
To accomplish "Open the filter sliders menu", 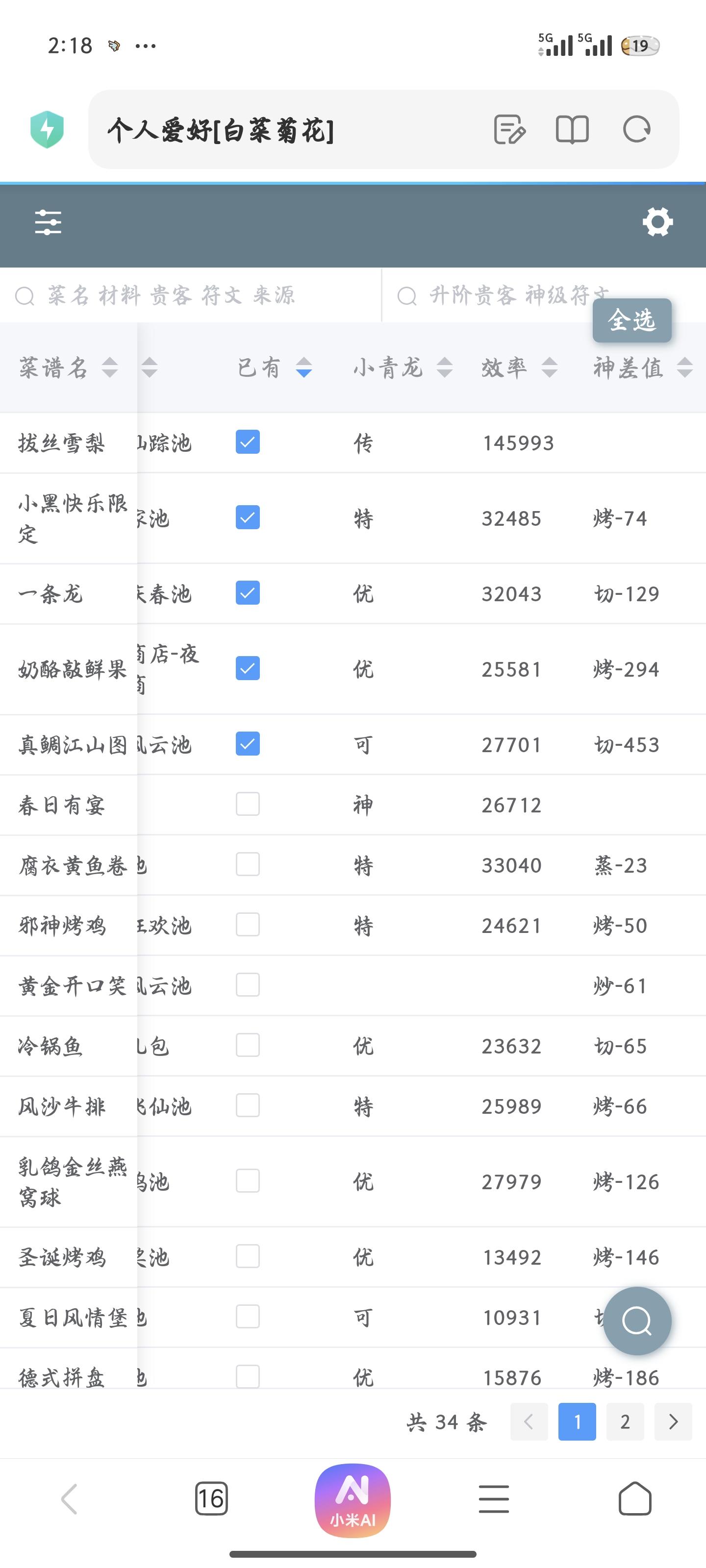I will tap(48, 222).
